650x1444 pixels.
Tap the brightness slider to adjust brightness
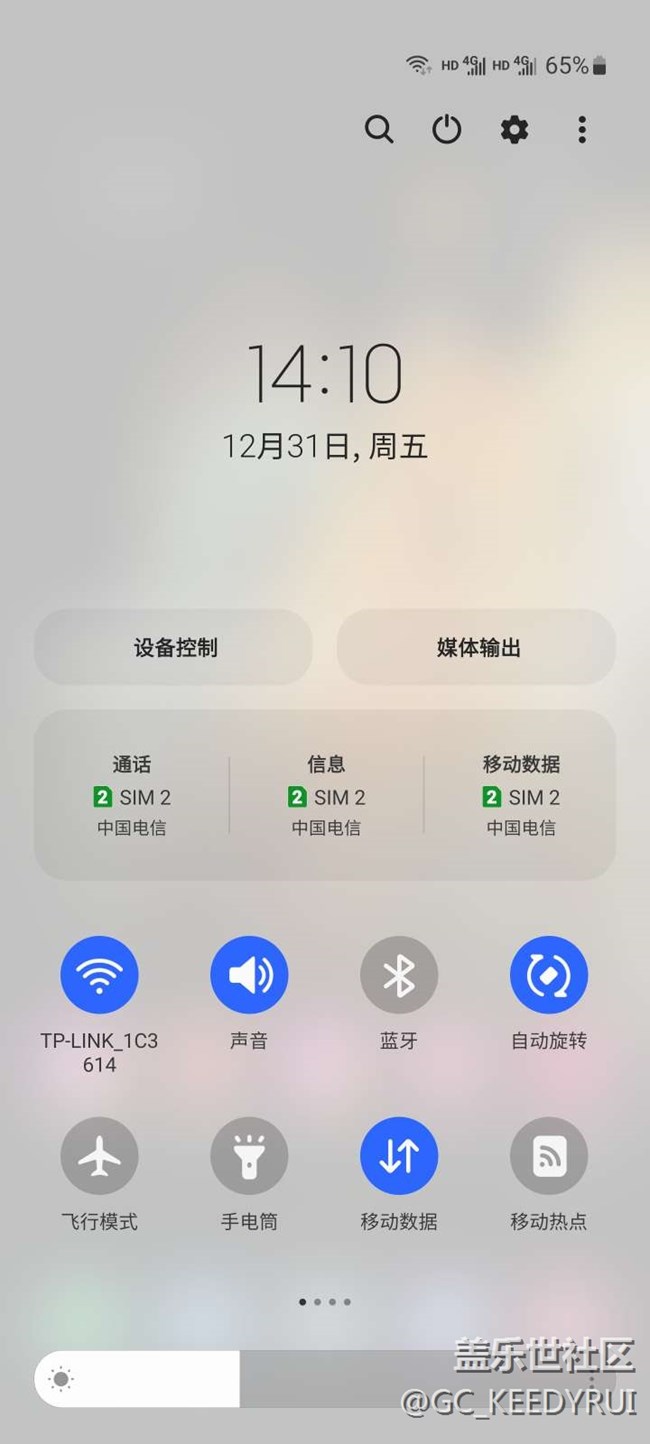click(325, 1380)
